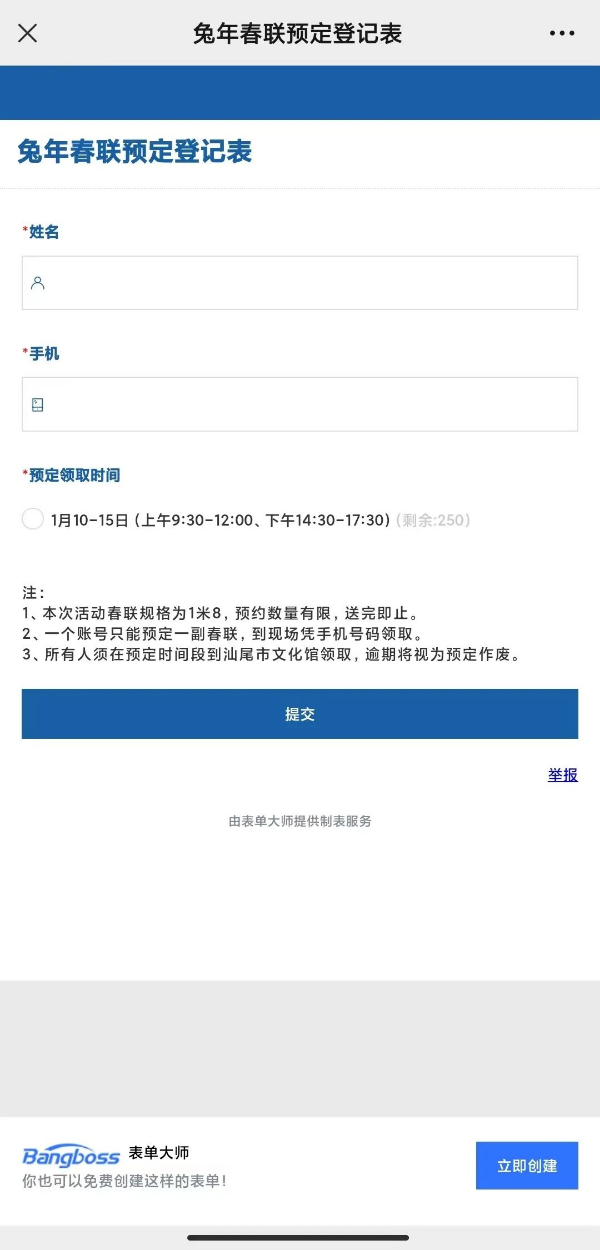Open the three-dot more options menu
This screenshot has width=600, height=1250.
(563, 33)
